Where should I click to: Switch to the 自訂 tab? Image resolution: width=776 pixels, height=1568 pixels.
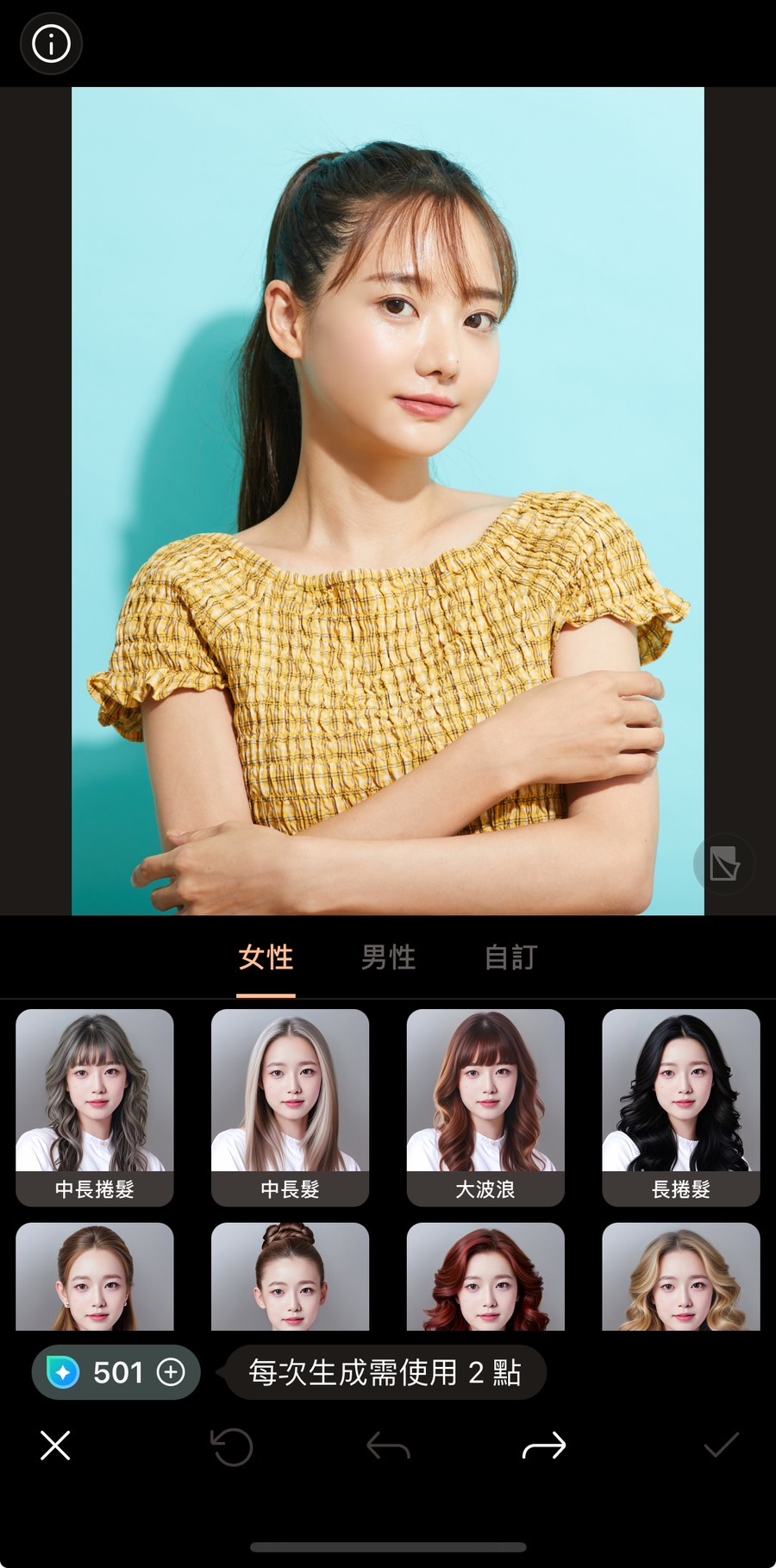click(x=510, y=957)
